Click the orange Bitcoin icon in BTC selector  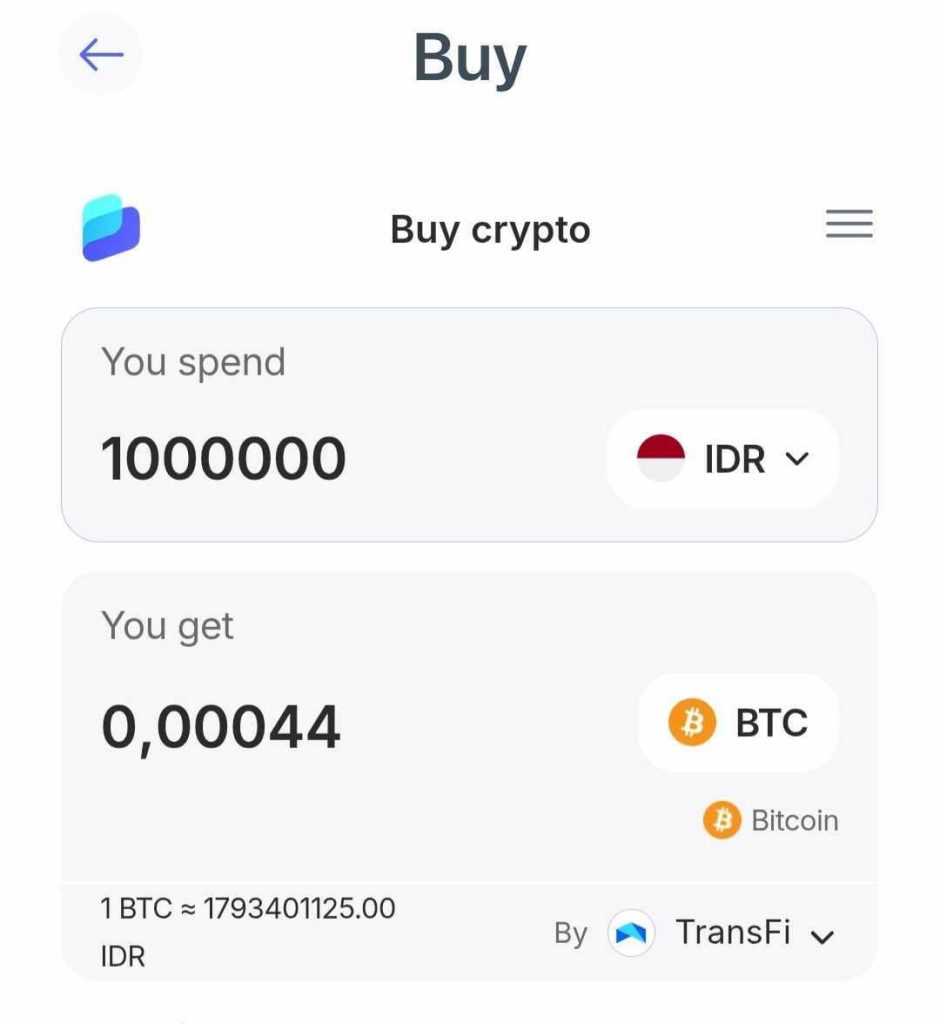coord(691,723)
